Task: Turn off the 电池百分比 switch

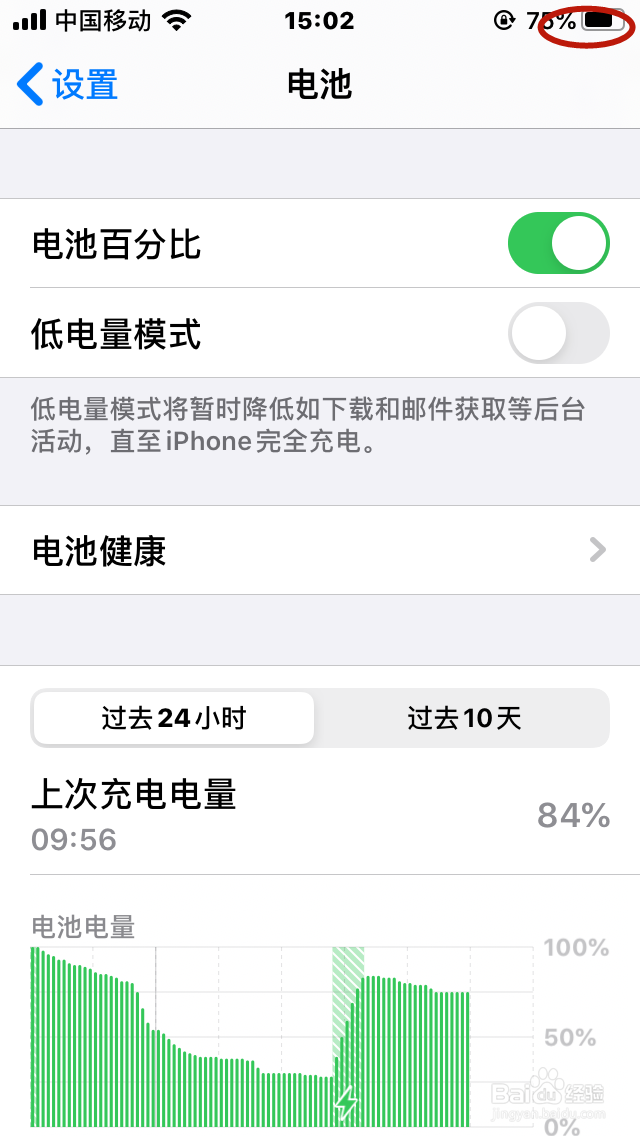Action: (x=558, y=243)
